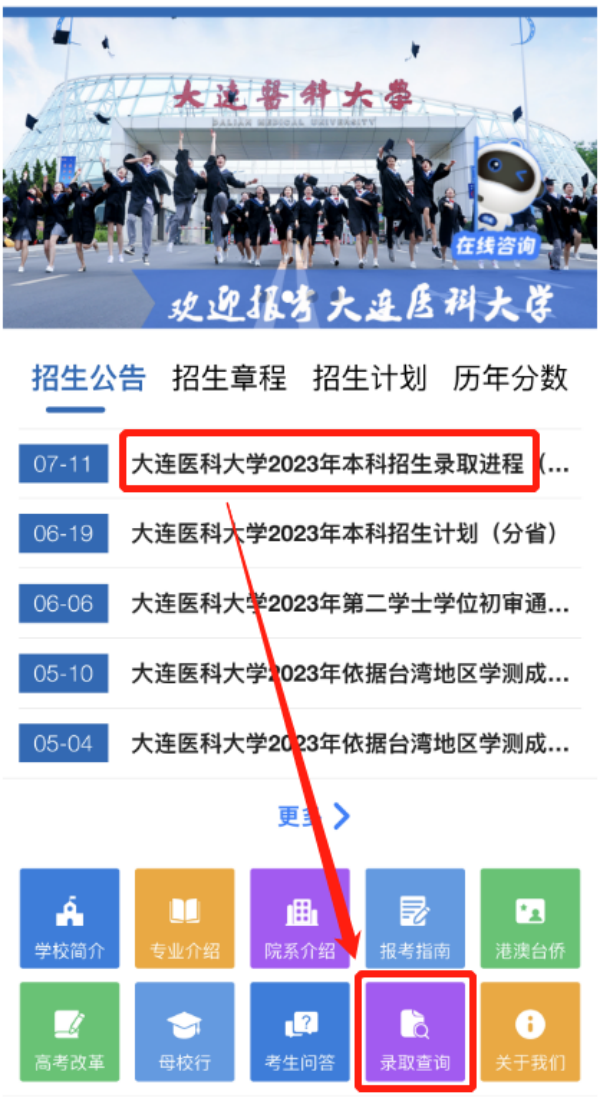Open the 05-04 台湾地区学测 notice
The image size is (600, 1098).
click(x=350, y=743)
